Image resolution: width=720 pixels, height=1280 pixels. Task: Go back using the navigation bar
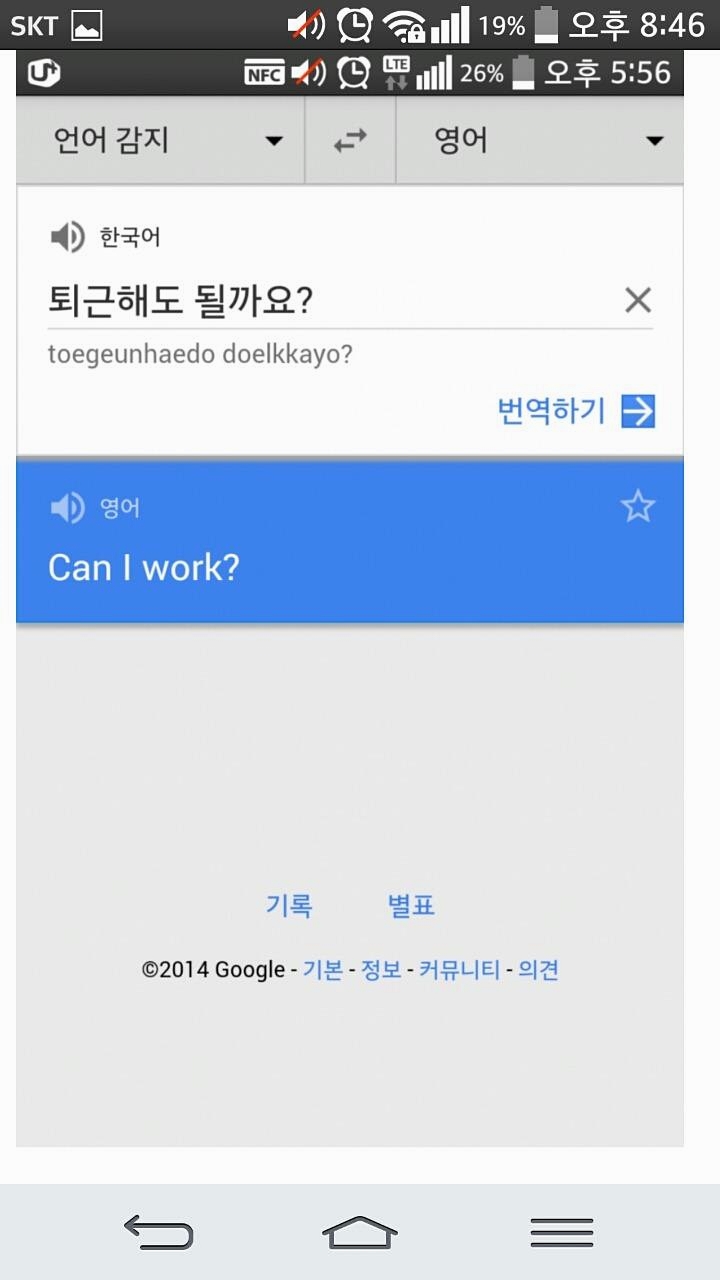[158, 1231]
